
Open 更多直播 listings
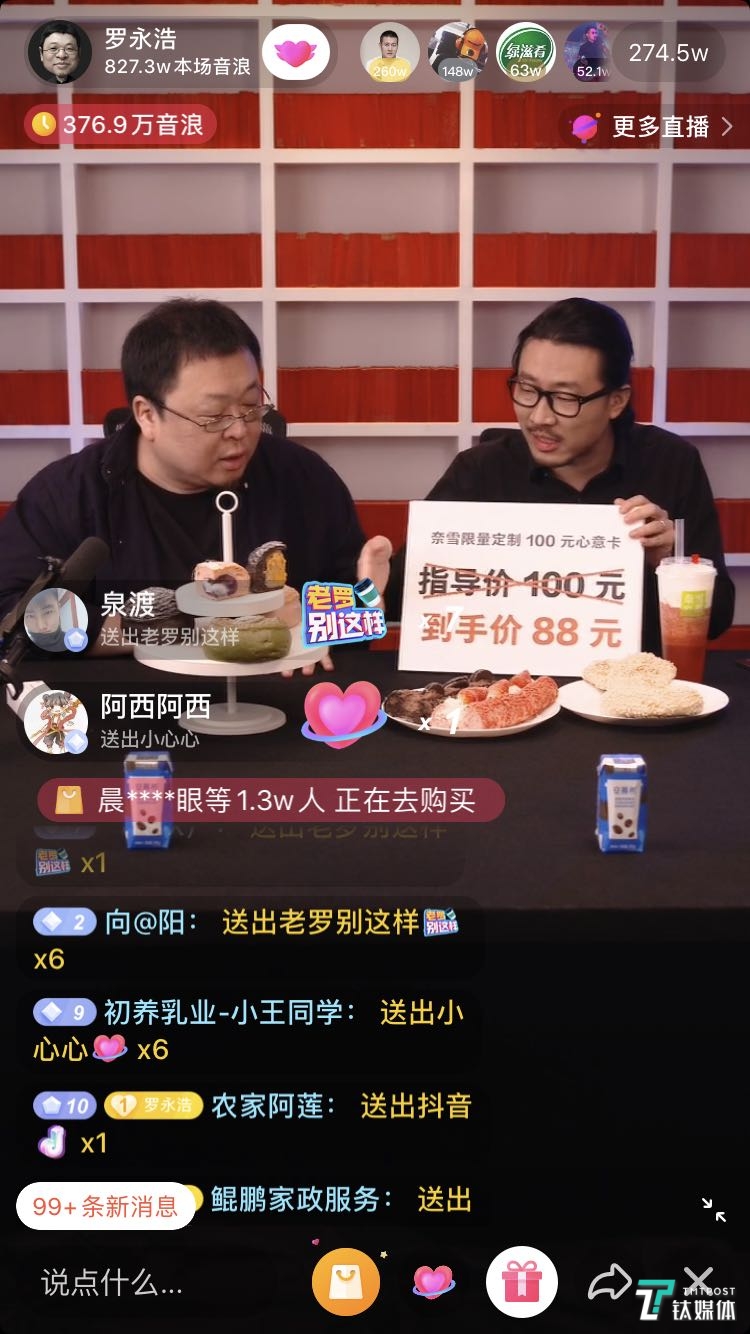click(x=660, y=128)
